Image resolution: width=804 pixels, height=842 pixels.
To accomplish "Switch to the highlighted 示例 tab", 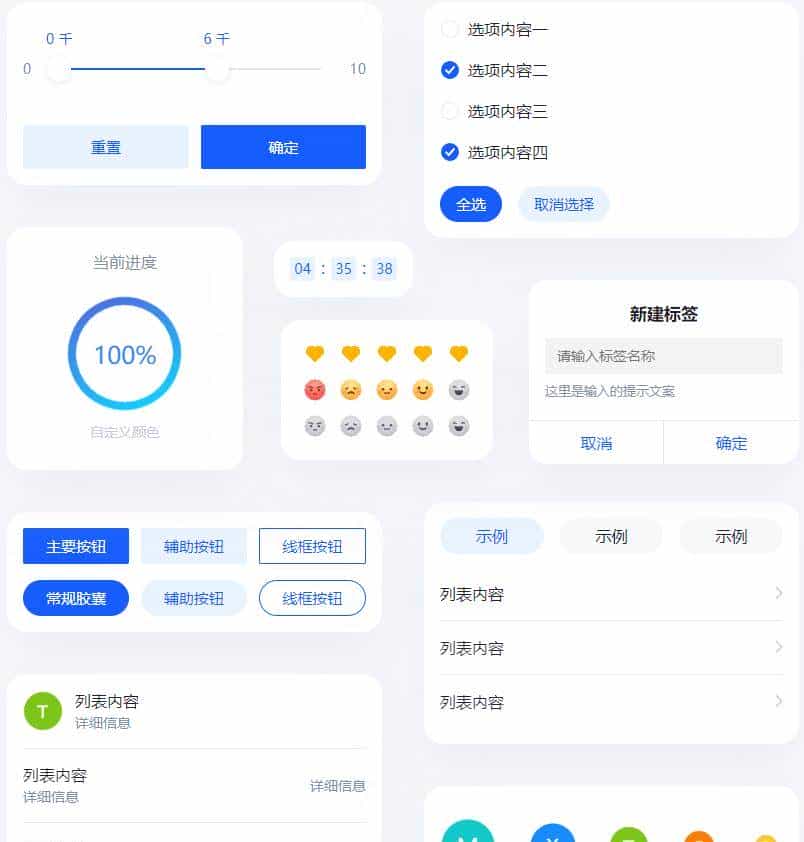I will [x=491, y=536].
